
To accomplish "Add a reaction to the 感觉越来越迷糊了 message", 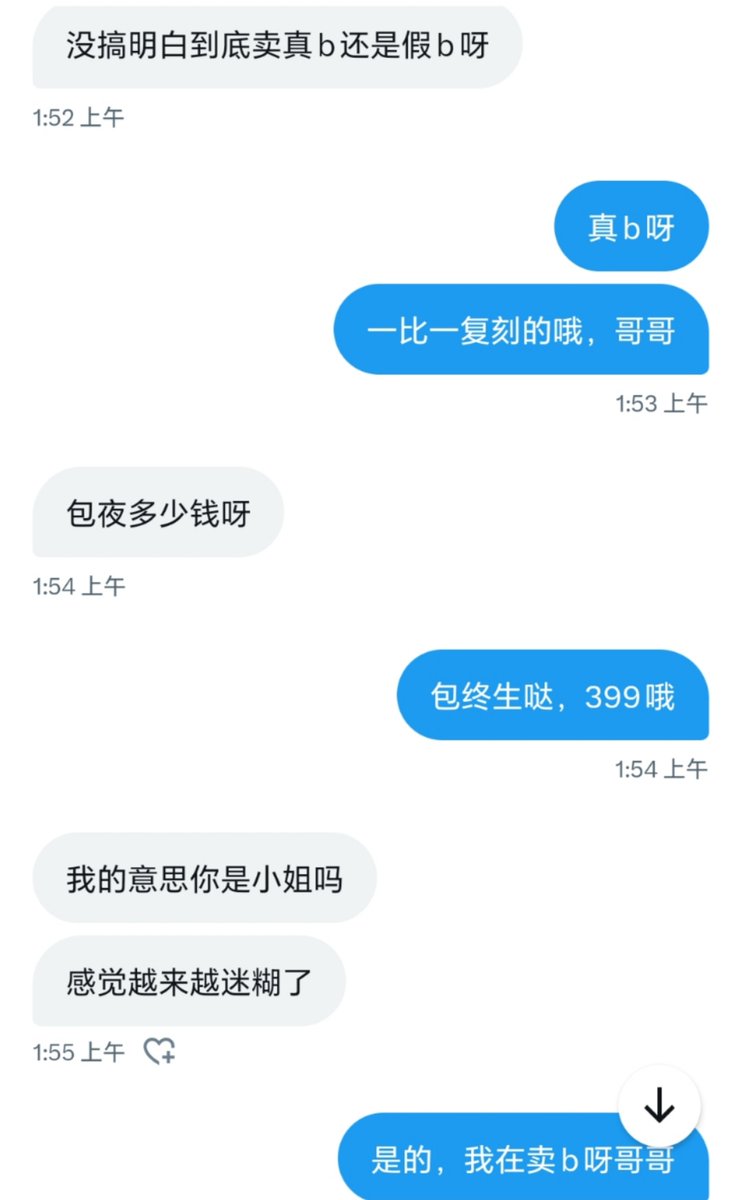I will click(x=160, y=1051).
